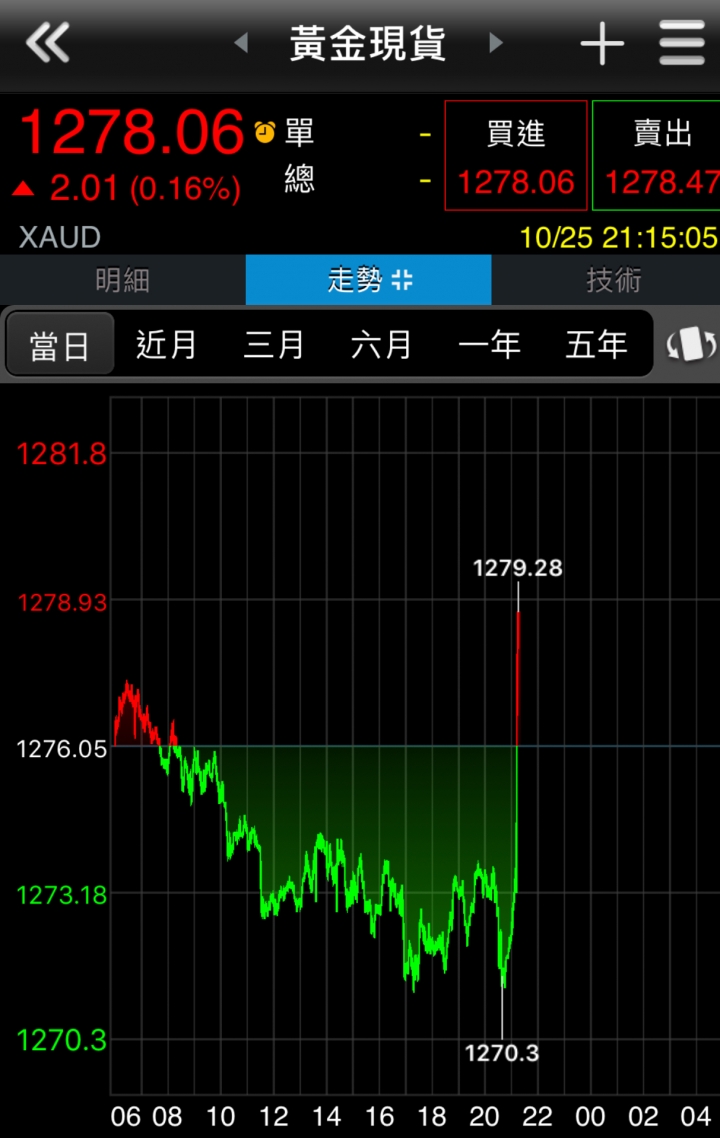The image size is (720, 1138).
Task: Show the 近月 one-month chart
Action: pyautogui.click(x=167, y=346)
